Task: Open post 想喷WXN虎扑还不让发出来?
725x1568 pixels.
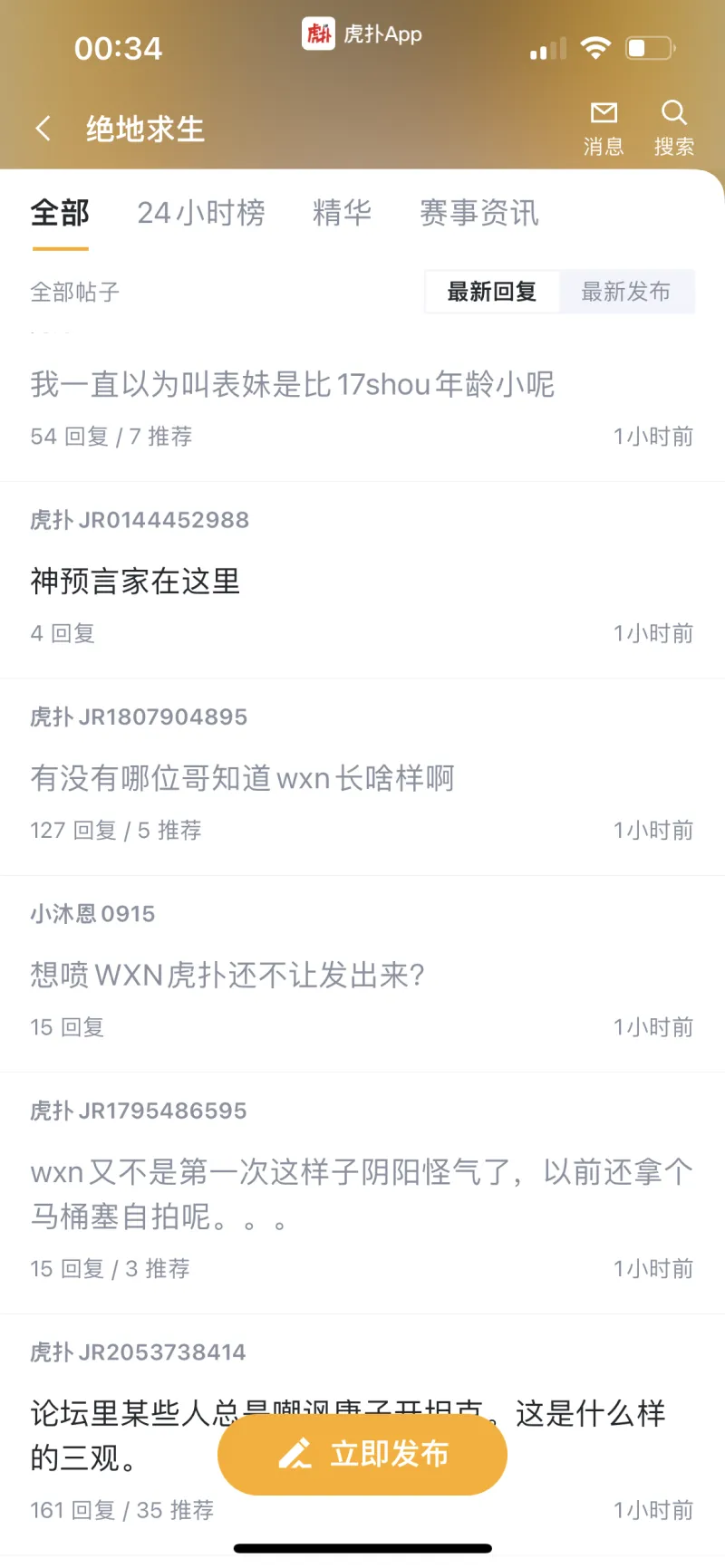Action: (227, 975)
